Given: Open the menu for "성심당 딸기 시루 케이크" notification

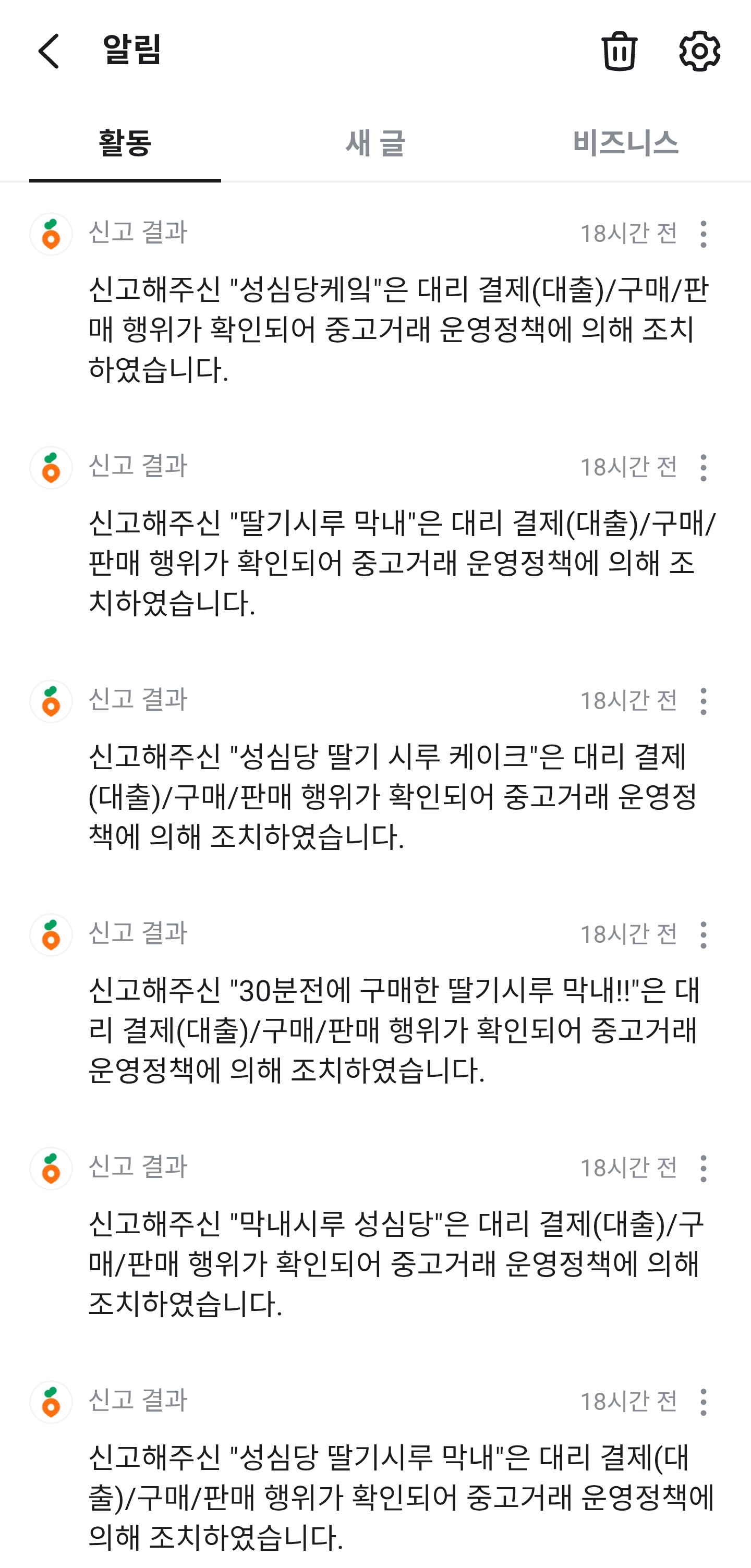Looking at the screenshot, I should [x=703, y=702].
